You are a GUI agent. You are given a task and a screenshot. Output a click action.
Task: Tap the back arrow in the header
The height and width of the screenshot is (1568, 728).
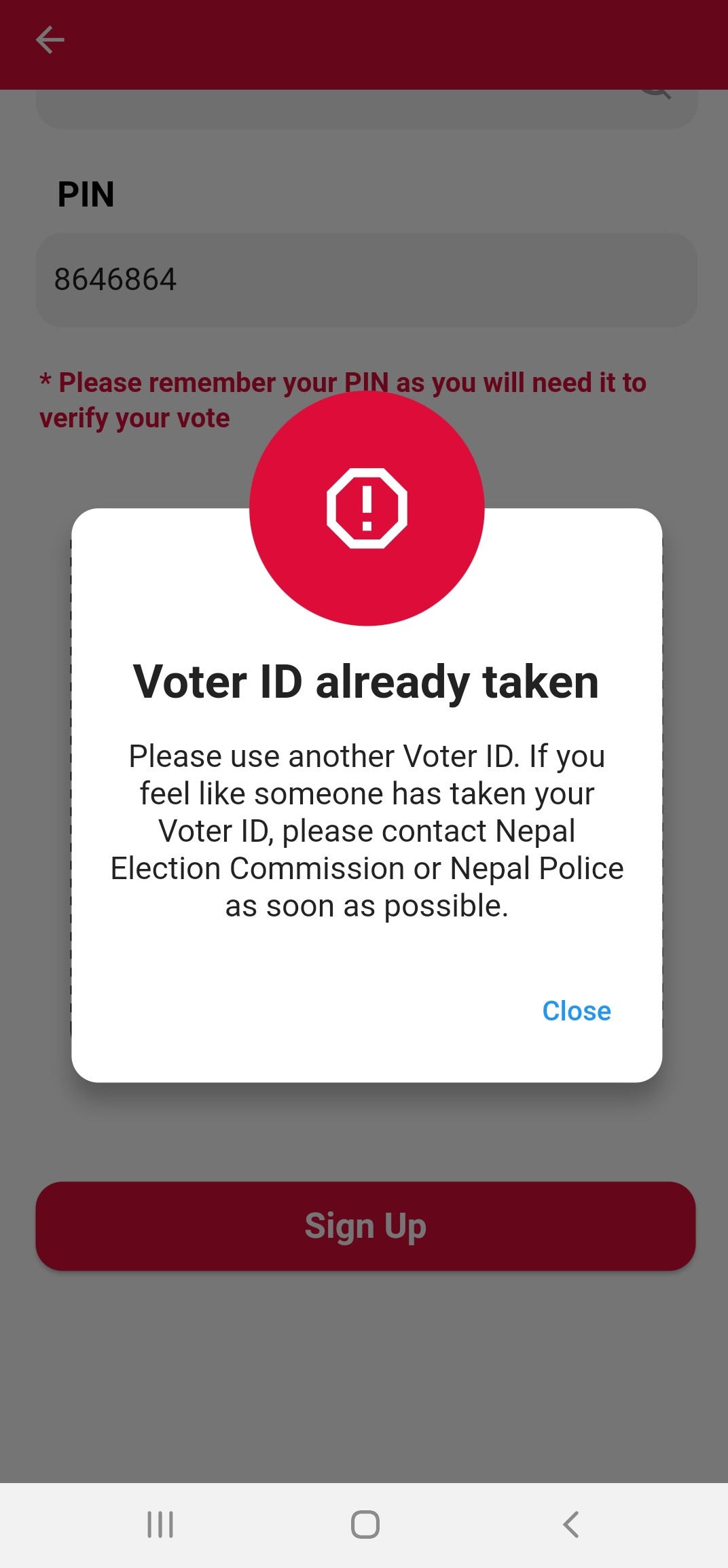point(51,39)
